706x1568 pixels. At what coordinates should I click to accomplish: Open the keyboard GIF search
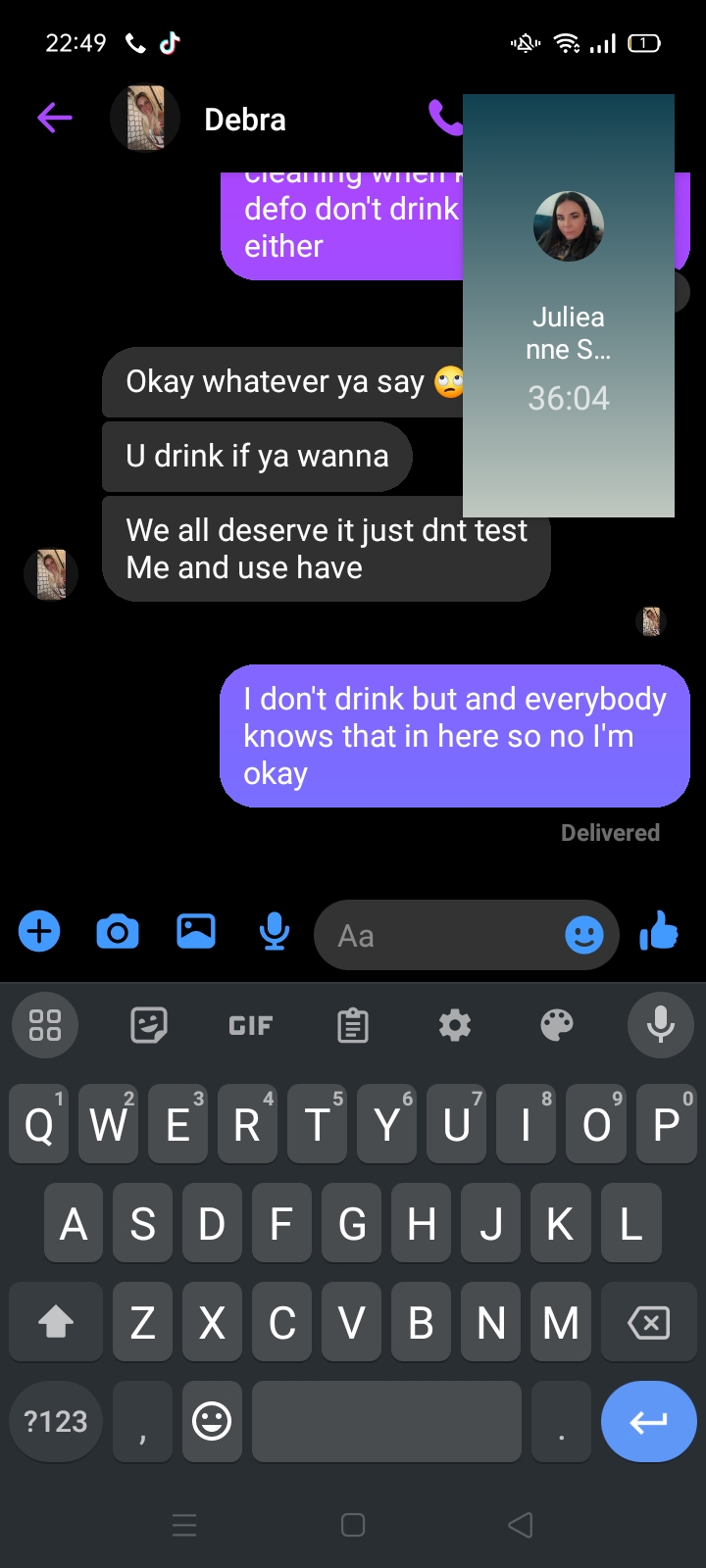coord(251,1025)
